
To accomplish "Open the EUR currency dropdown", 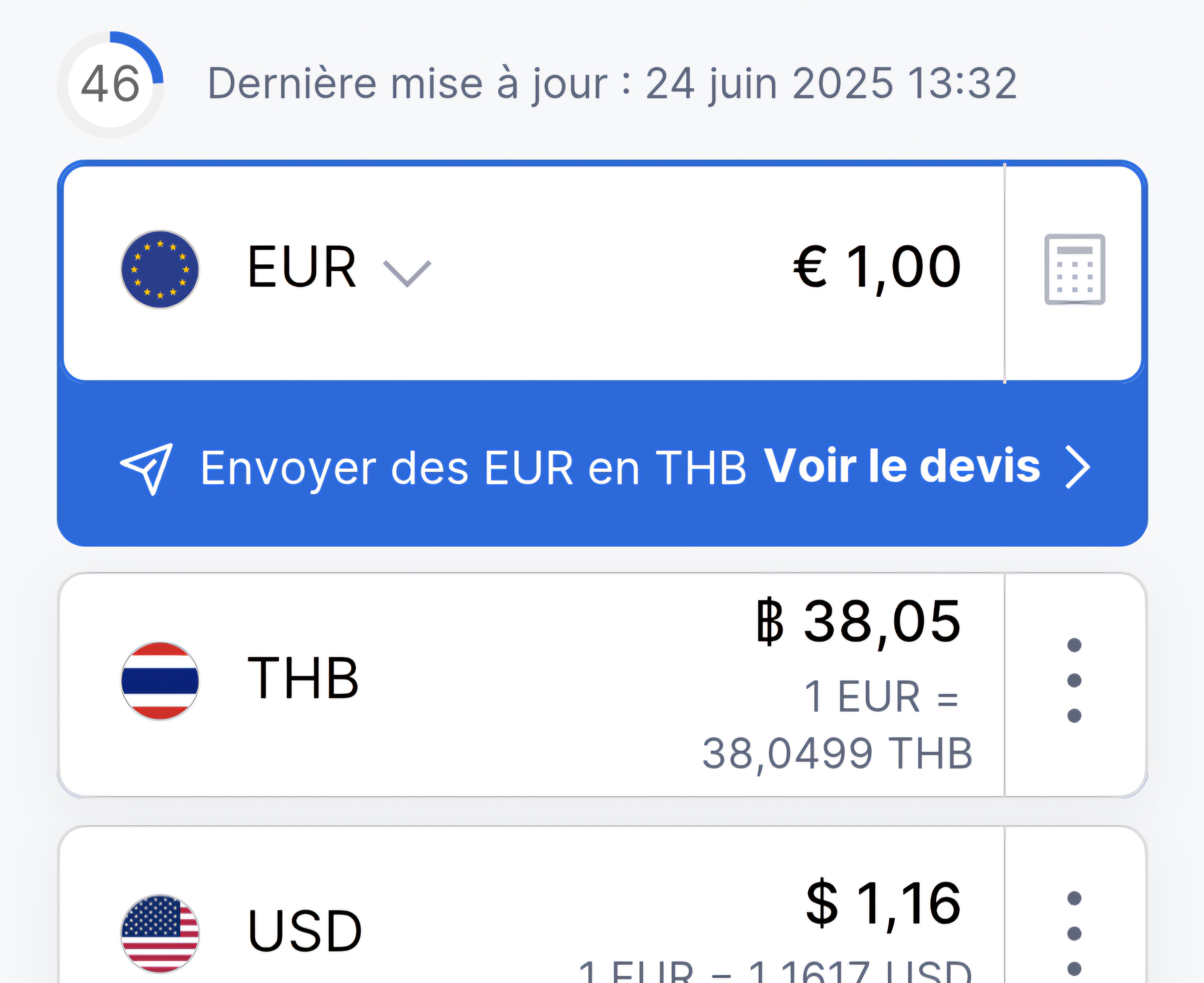I will tap(407, 273).
